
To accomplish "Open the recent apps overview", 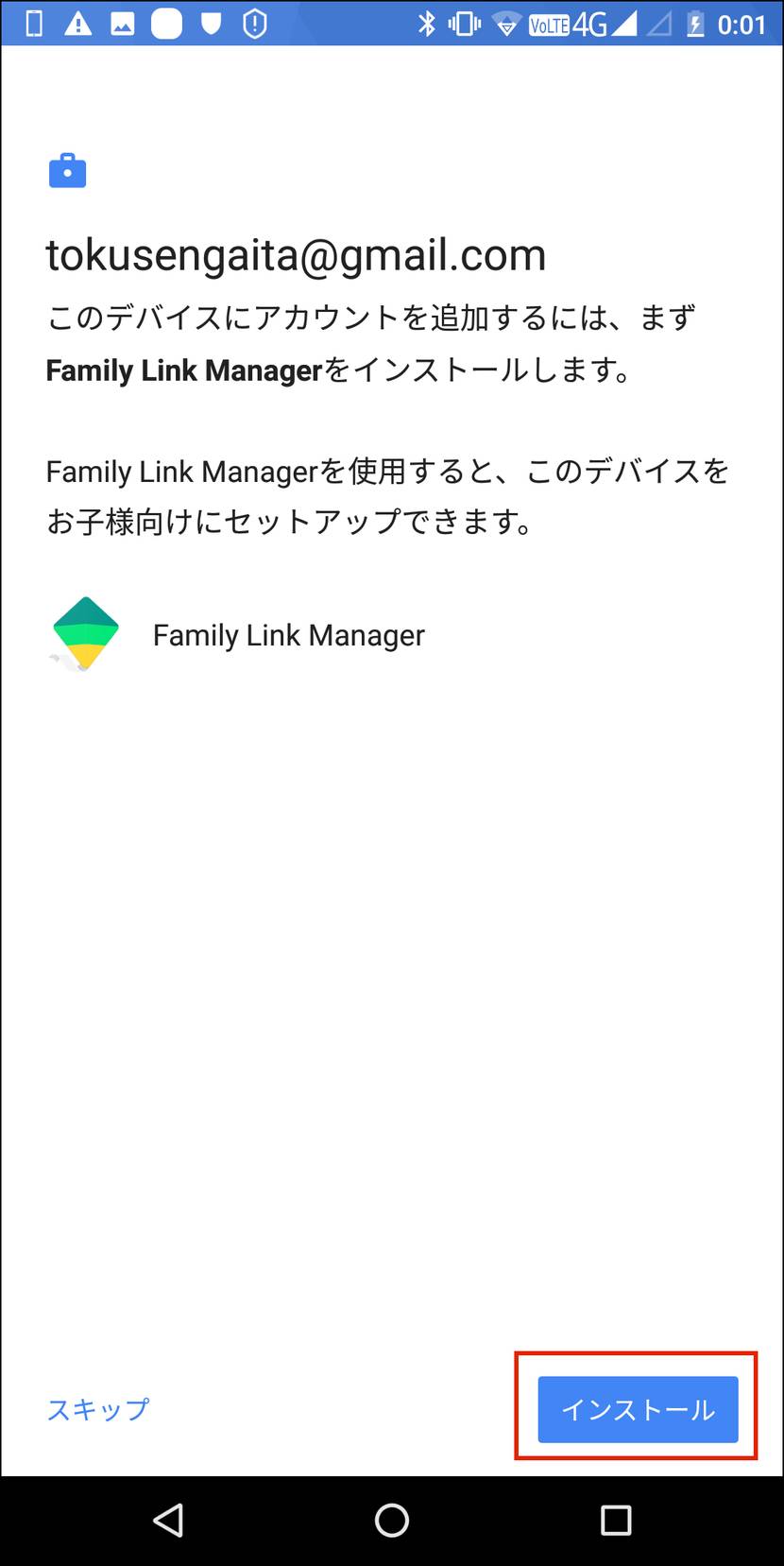I will click(616, 1521).
